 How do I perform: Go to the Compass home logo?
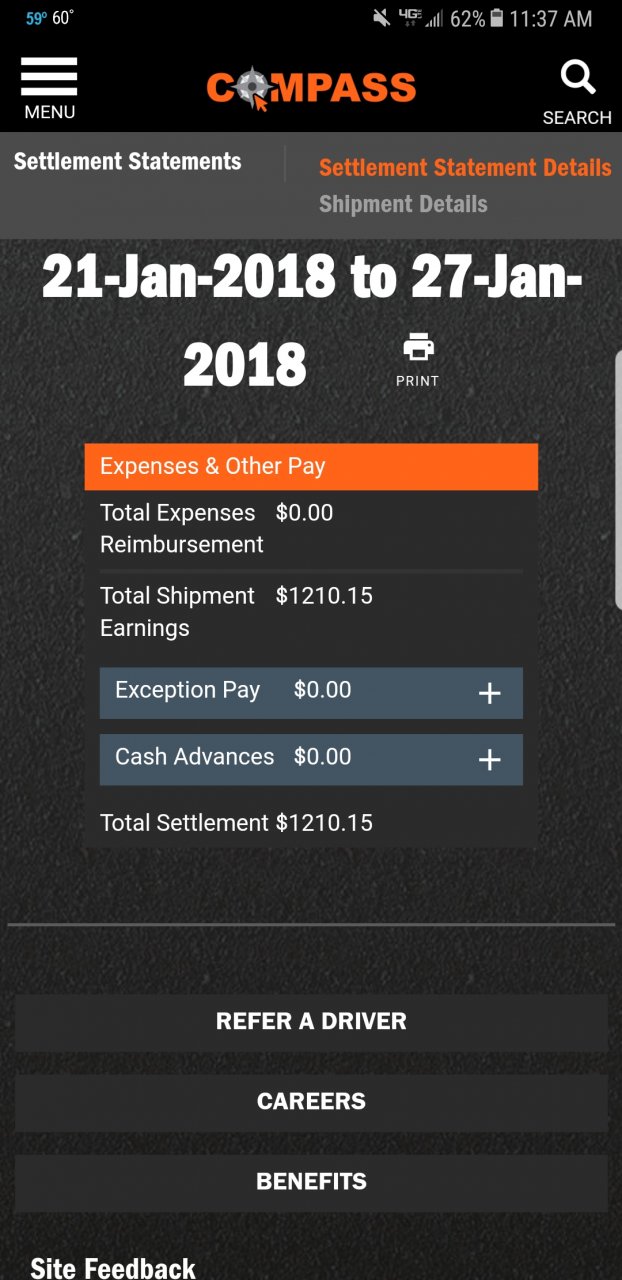[x=311, y=88]
